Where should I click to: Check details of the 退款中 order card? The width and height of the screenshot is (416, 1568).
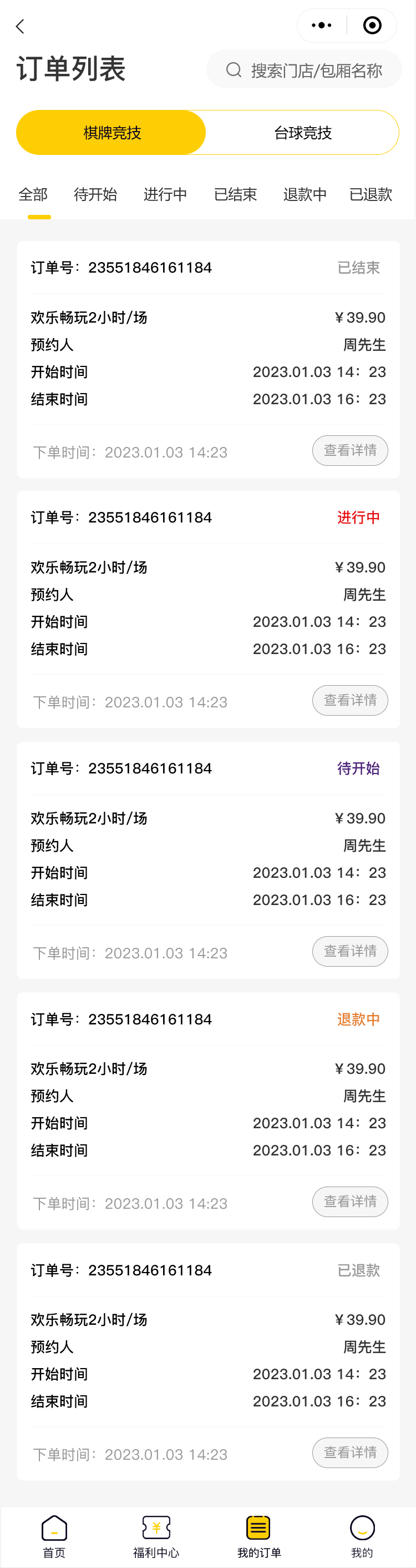(x=349, y=1202)
